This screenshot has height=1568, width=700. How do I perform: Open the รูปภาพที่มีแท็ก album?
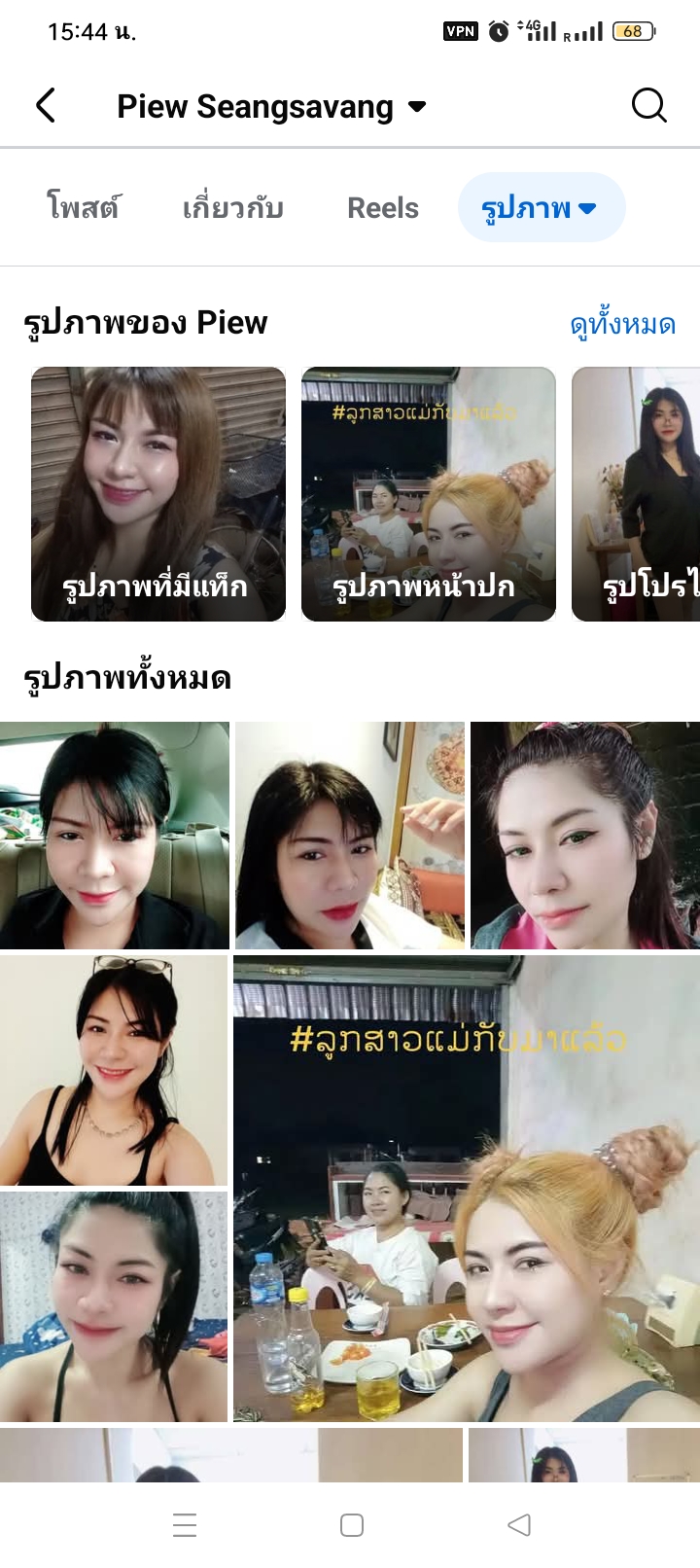tap(158, 494)
